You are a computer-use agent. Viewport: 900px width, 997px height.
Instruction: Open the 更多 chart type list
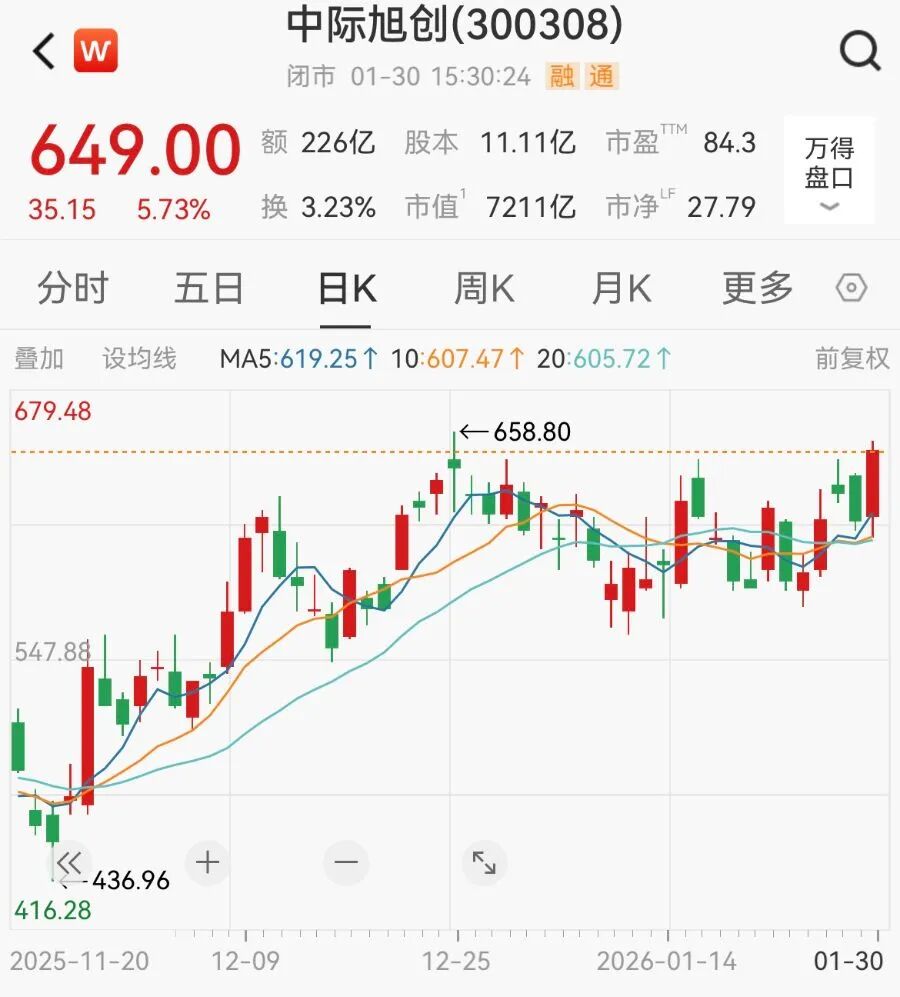click(756, 287)
